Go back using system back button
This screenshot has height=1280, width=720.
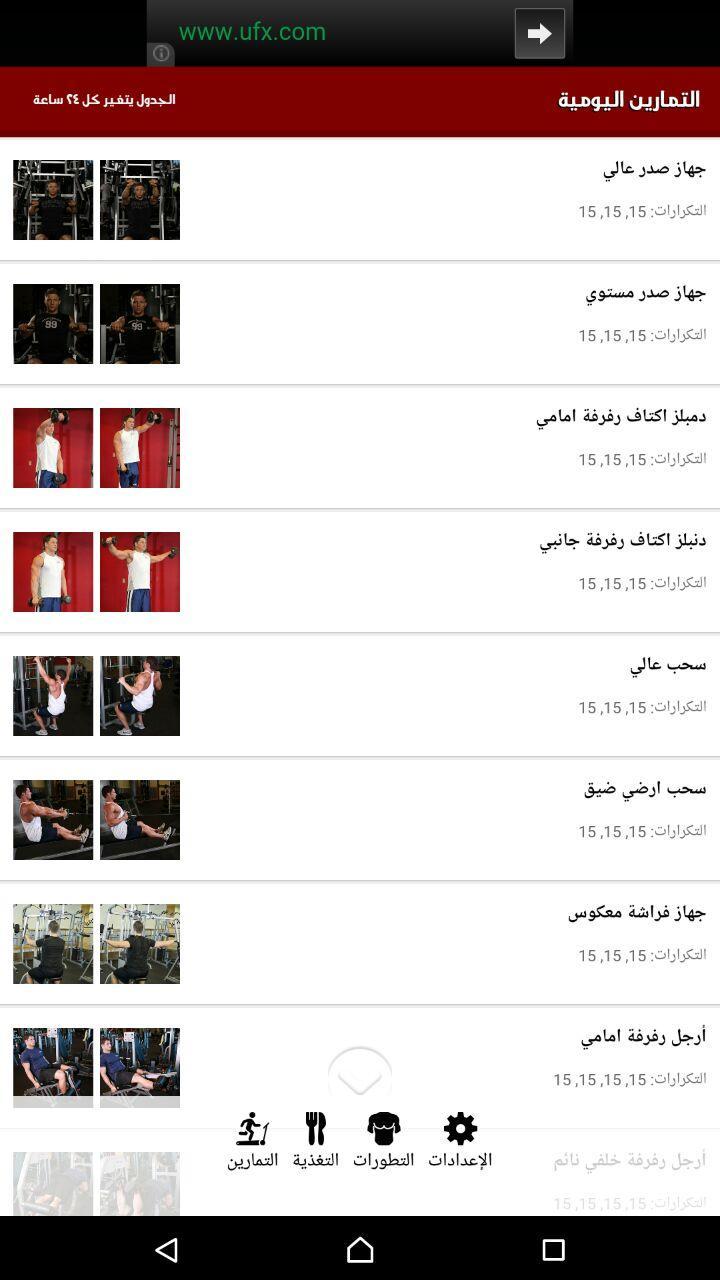pyautogui.click(x=167, y=1249)
